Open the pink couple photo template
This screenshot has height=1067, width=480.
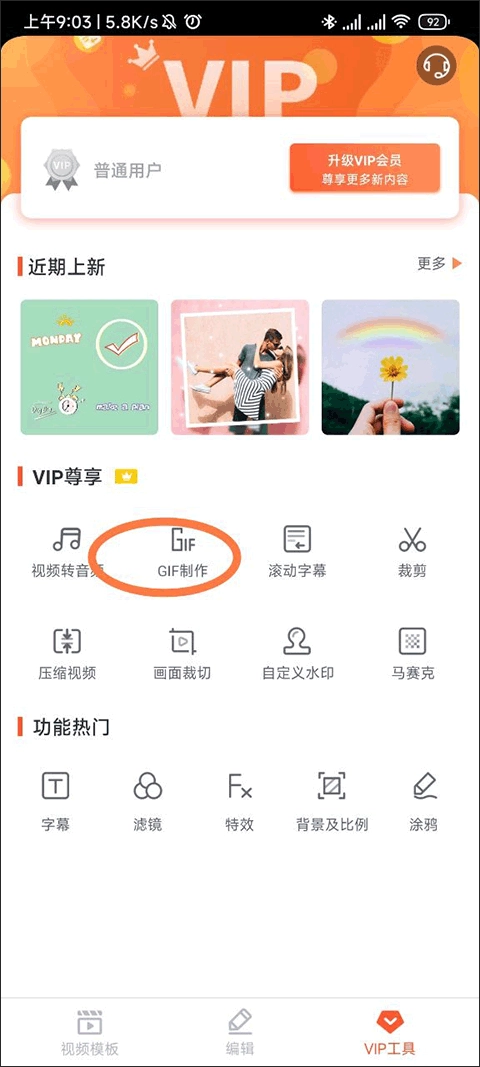[240, 367]
